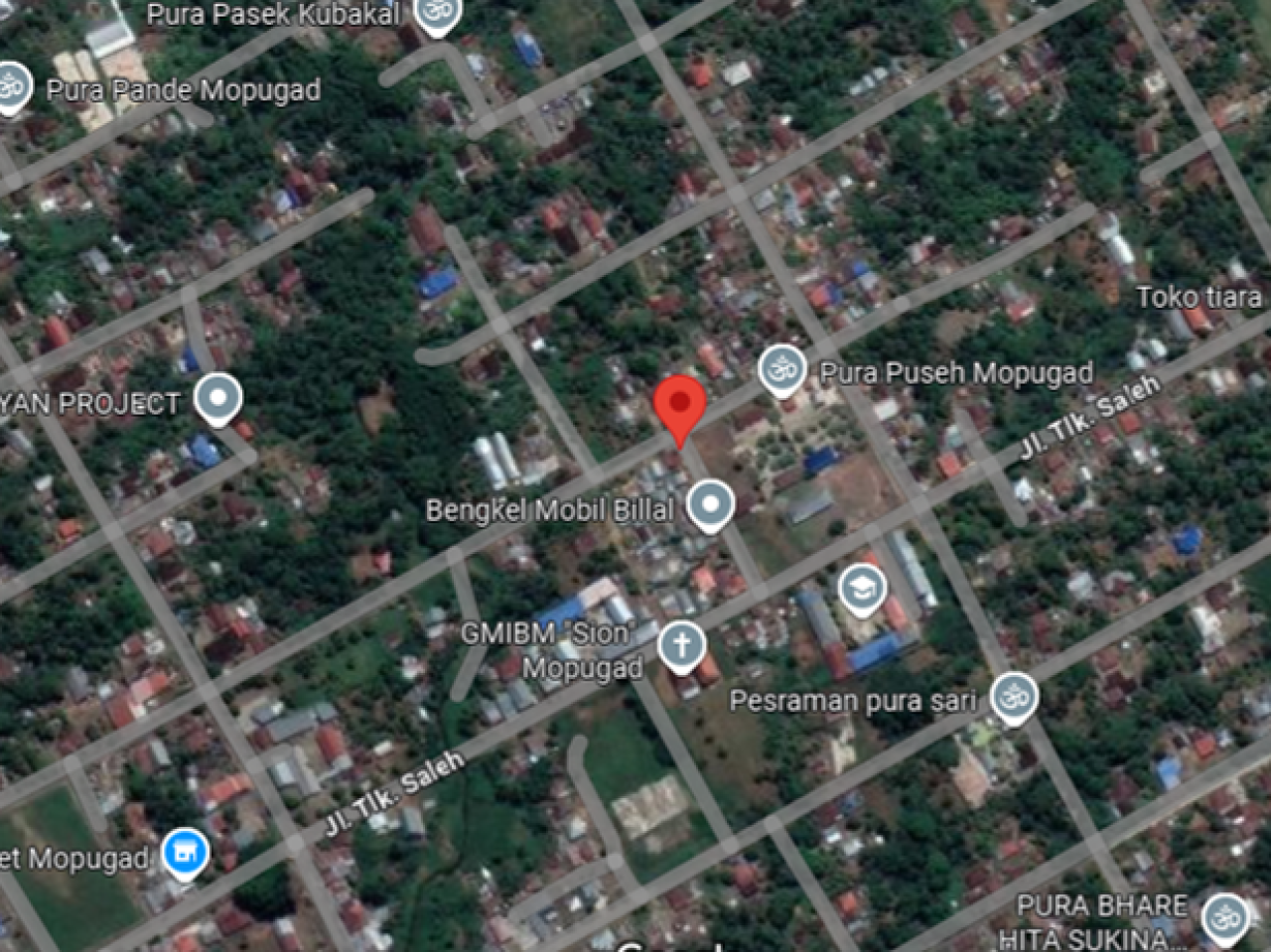Select the Pura Bhare Hita Sukina marker
Screen dimensions: 1271x952
1224,917
